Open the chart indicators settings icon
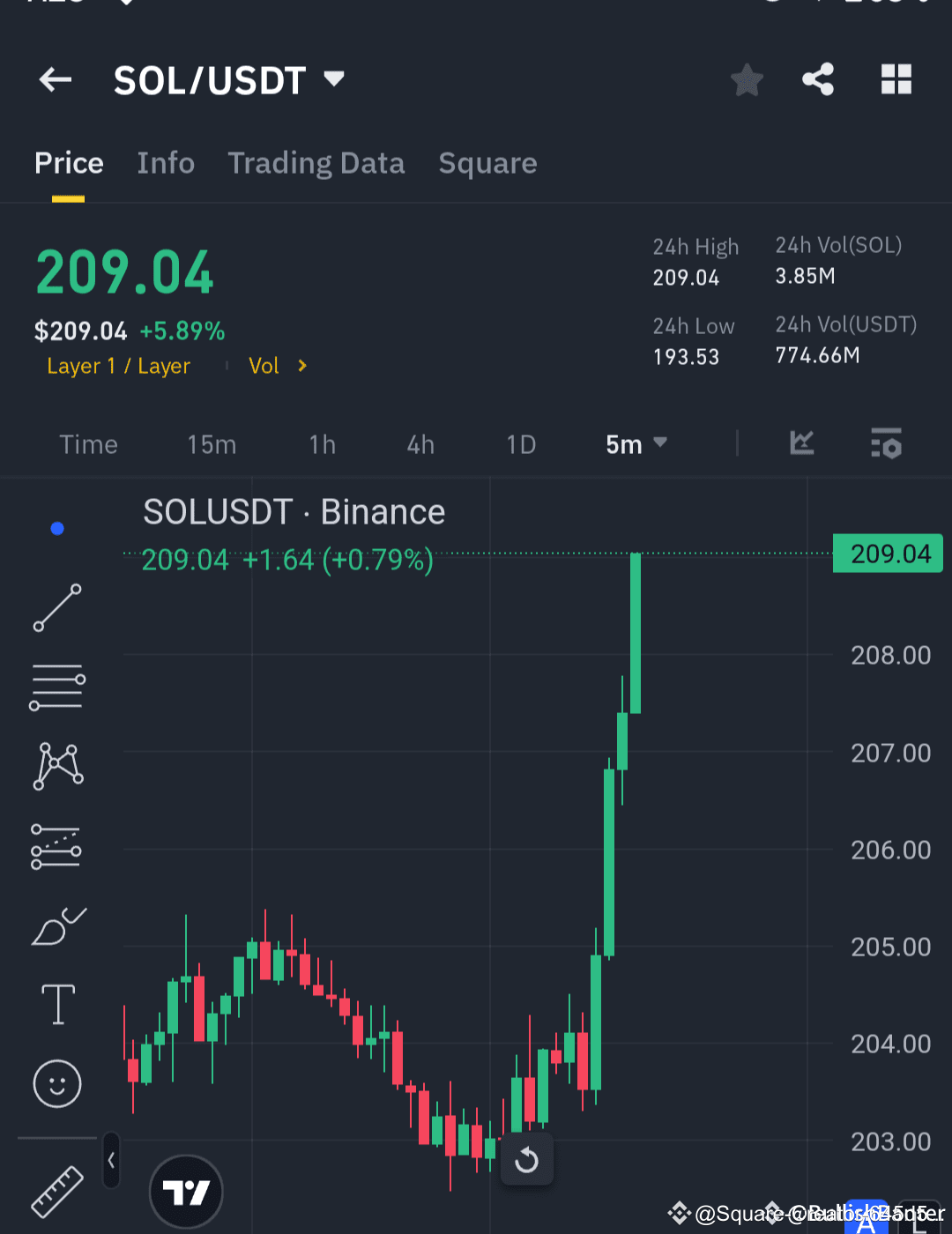 pos(887,444)
